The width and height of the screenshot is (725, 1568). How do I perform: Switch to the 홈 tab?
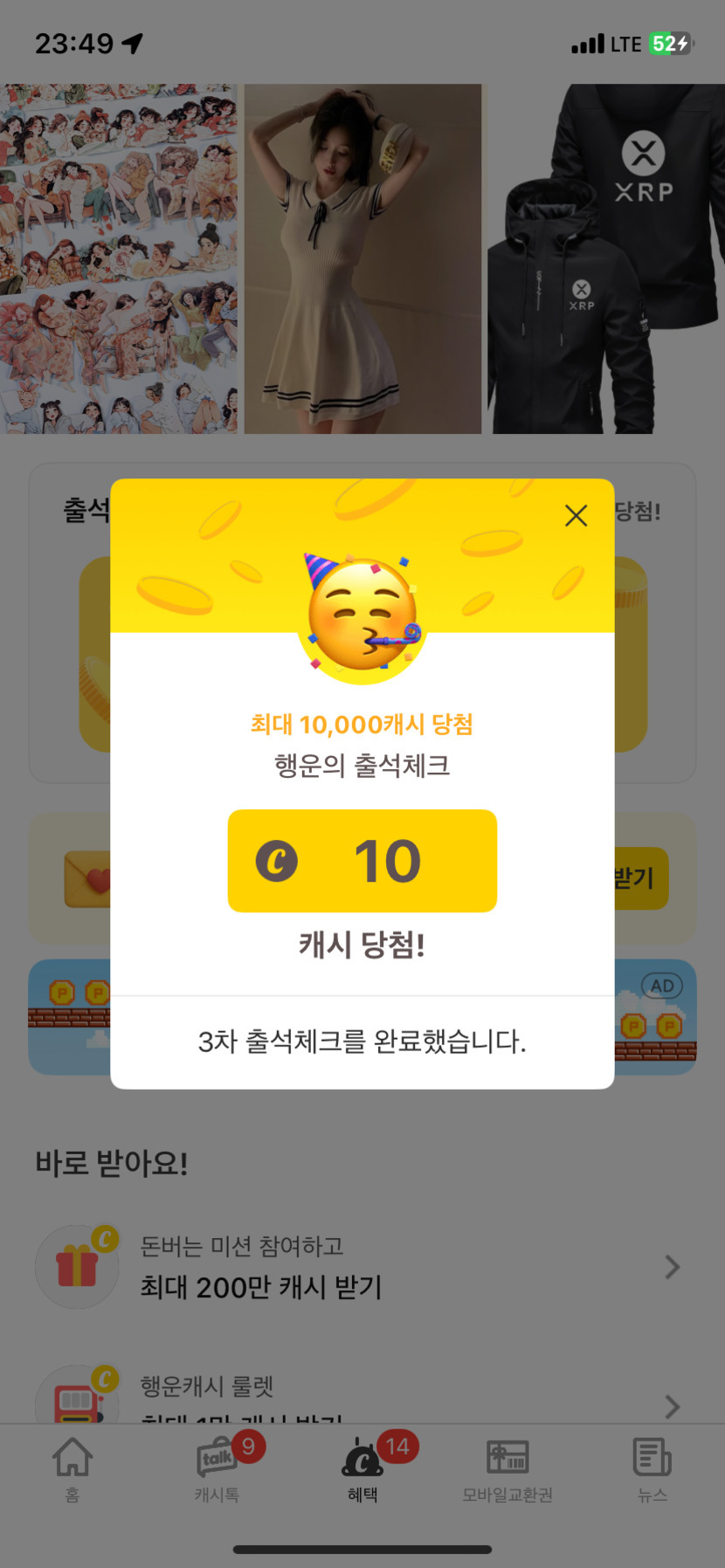click(x=72, y=1470)
